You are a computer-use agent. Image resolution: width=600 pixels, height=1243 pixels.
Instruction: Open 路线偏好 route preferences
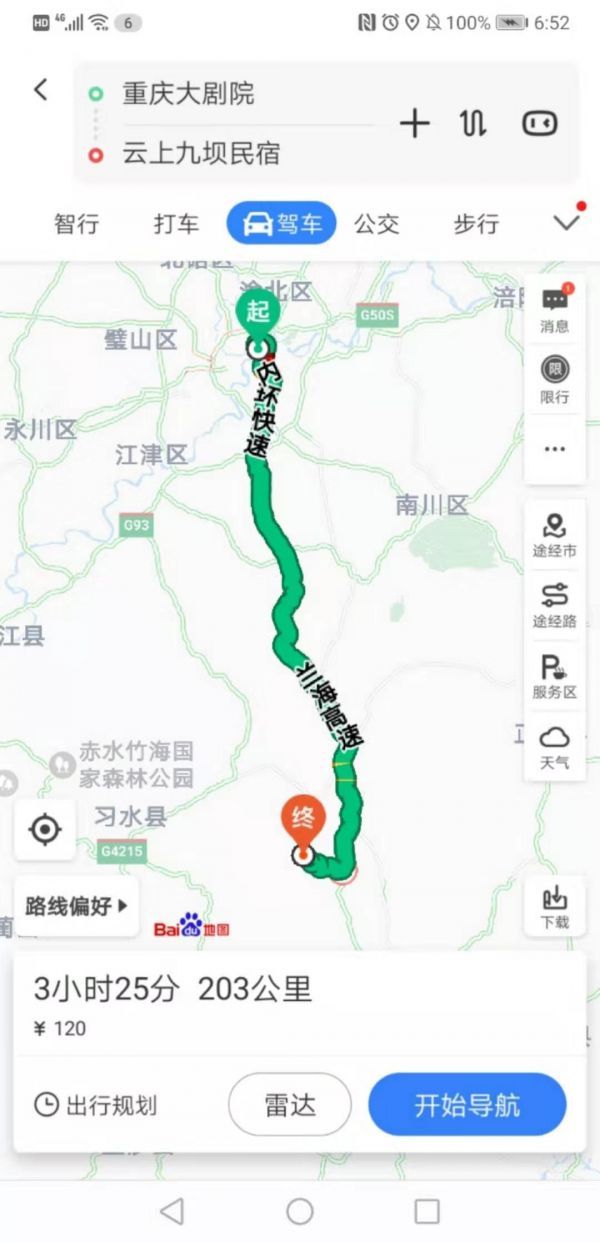coord(77,906)
